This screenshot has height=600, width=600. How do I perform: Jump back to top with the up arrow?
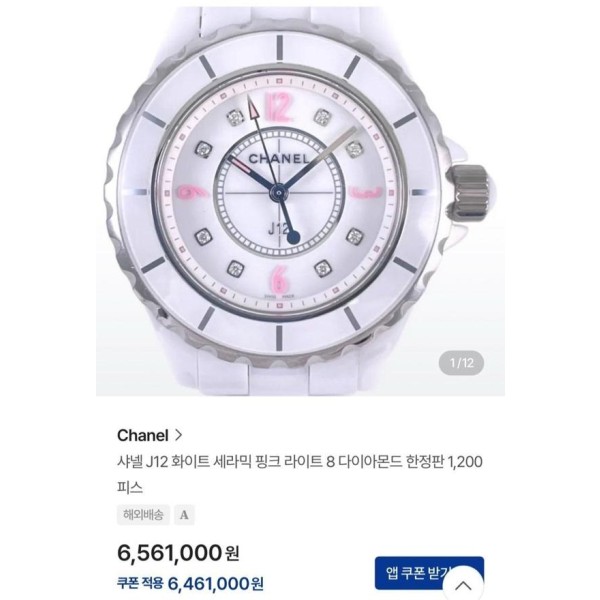[462, 585]
